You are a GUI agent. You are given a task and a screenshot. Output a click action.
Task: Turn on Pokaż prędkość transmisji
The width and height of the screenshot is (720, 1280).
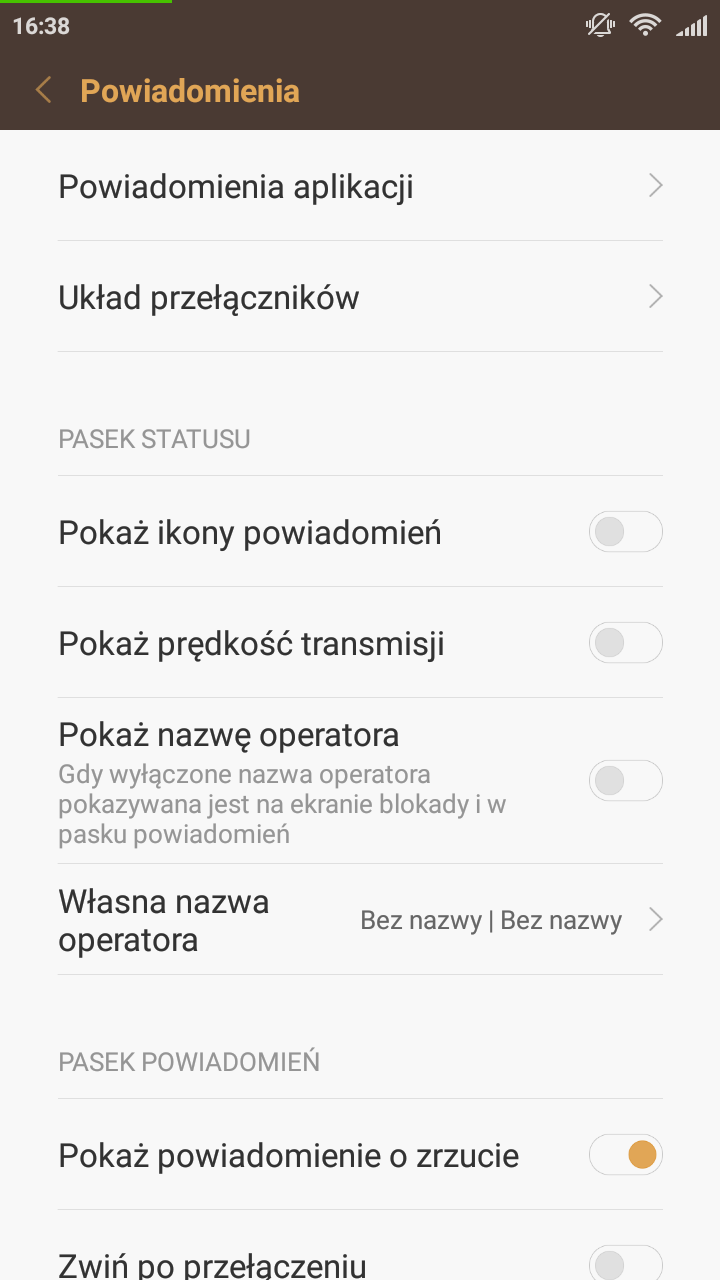click(x=625, y=643)
